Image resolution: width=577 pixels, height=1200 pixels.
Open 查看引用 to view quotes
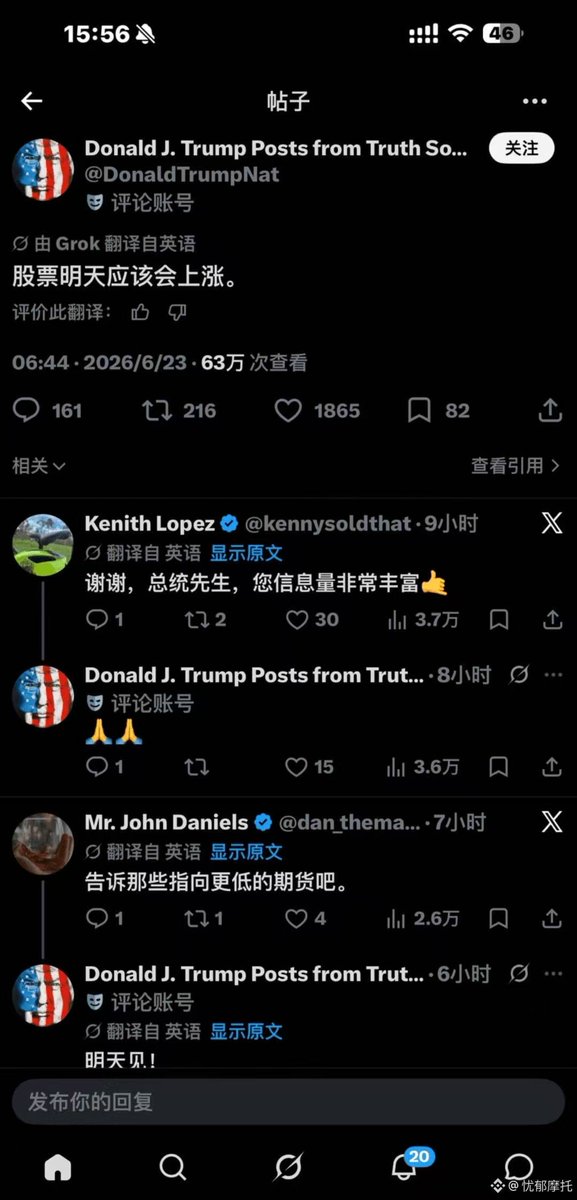coord(517,465)
